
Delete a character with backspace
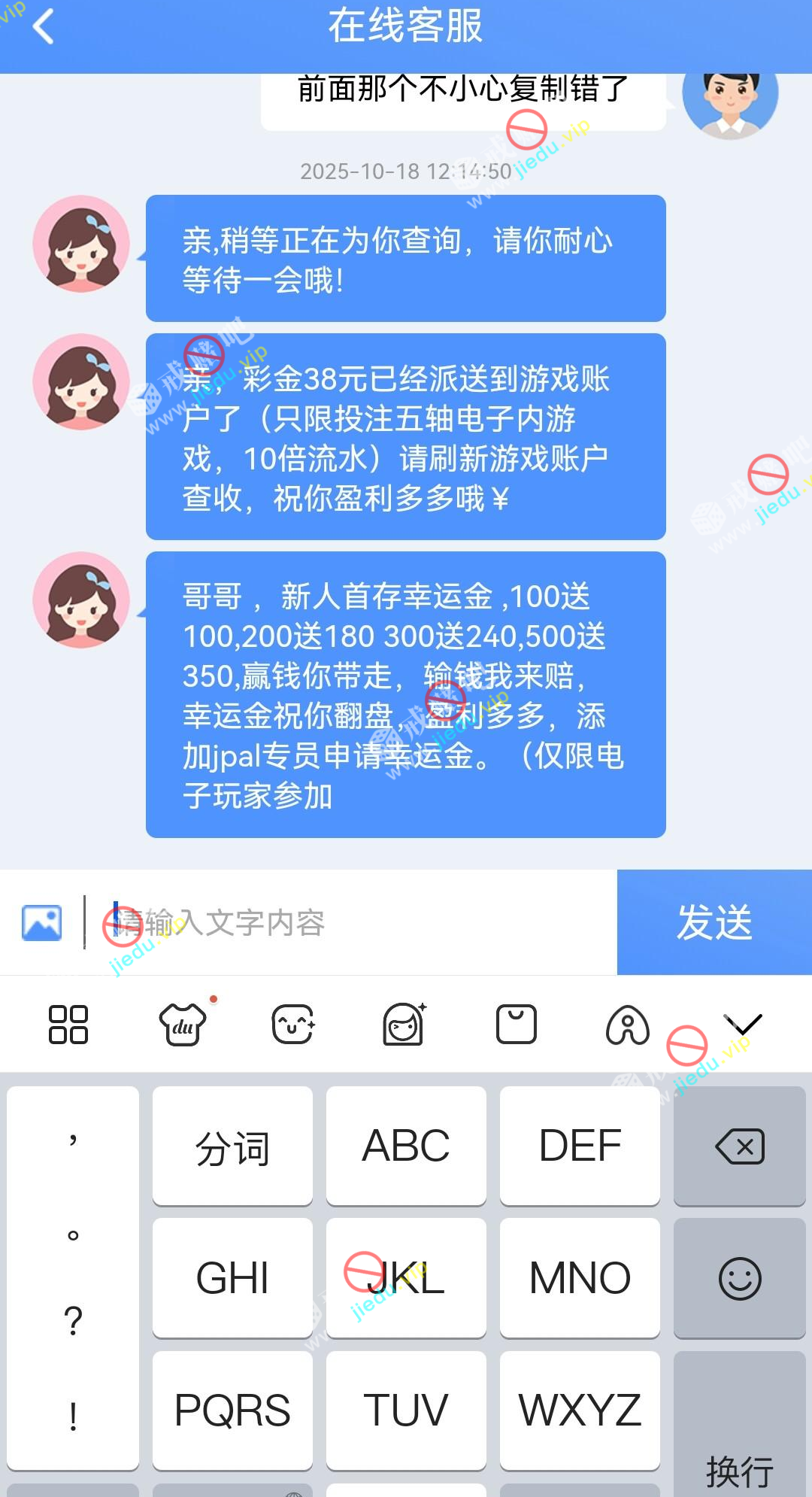[x=740, y=1146]
